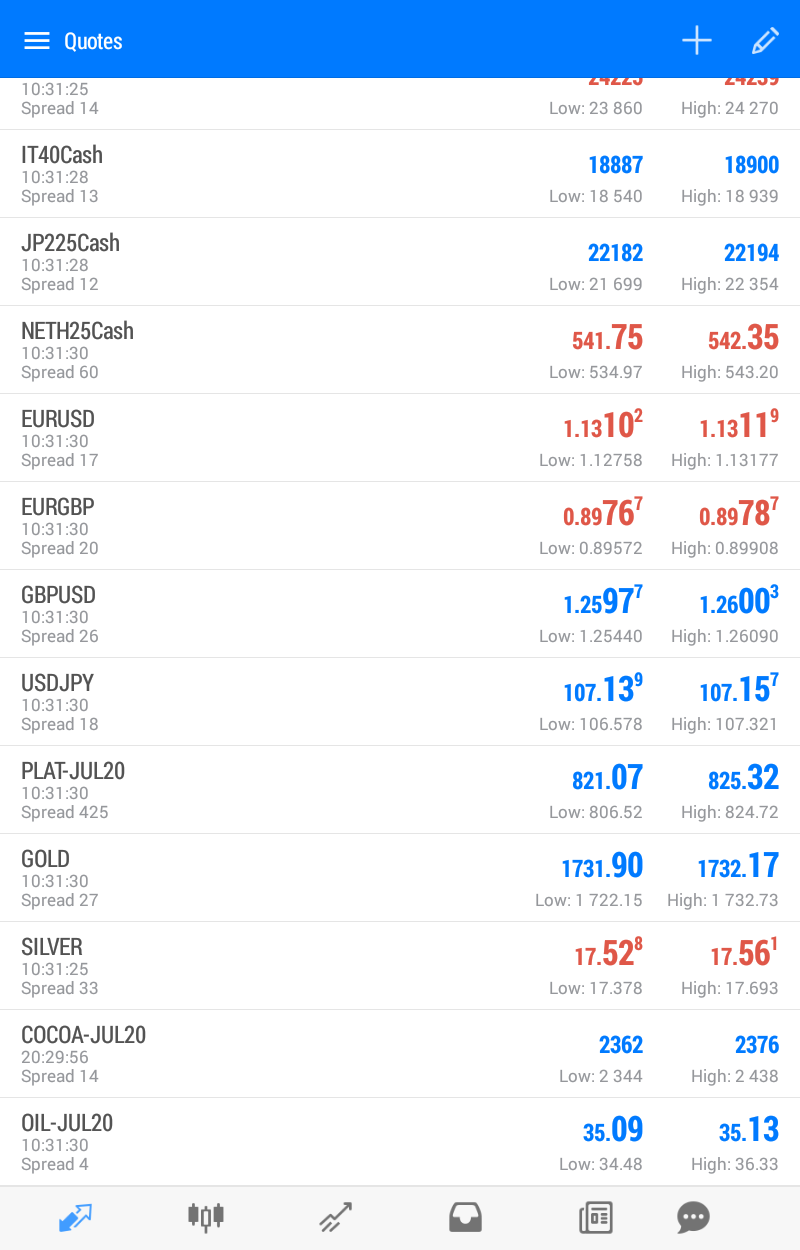This screenshot has height=1250, width=800.
Task: Tap the EURUSD currency pair
Action: coord(58,419)
